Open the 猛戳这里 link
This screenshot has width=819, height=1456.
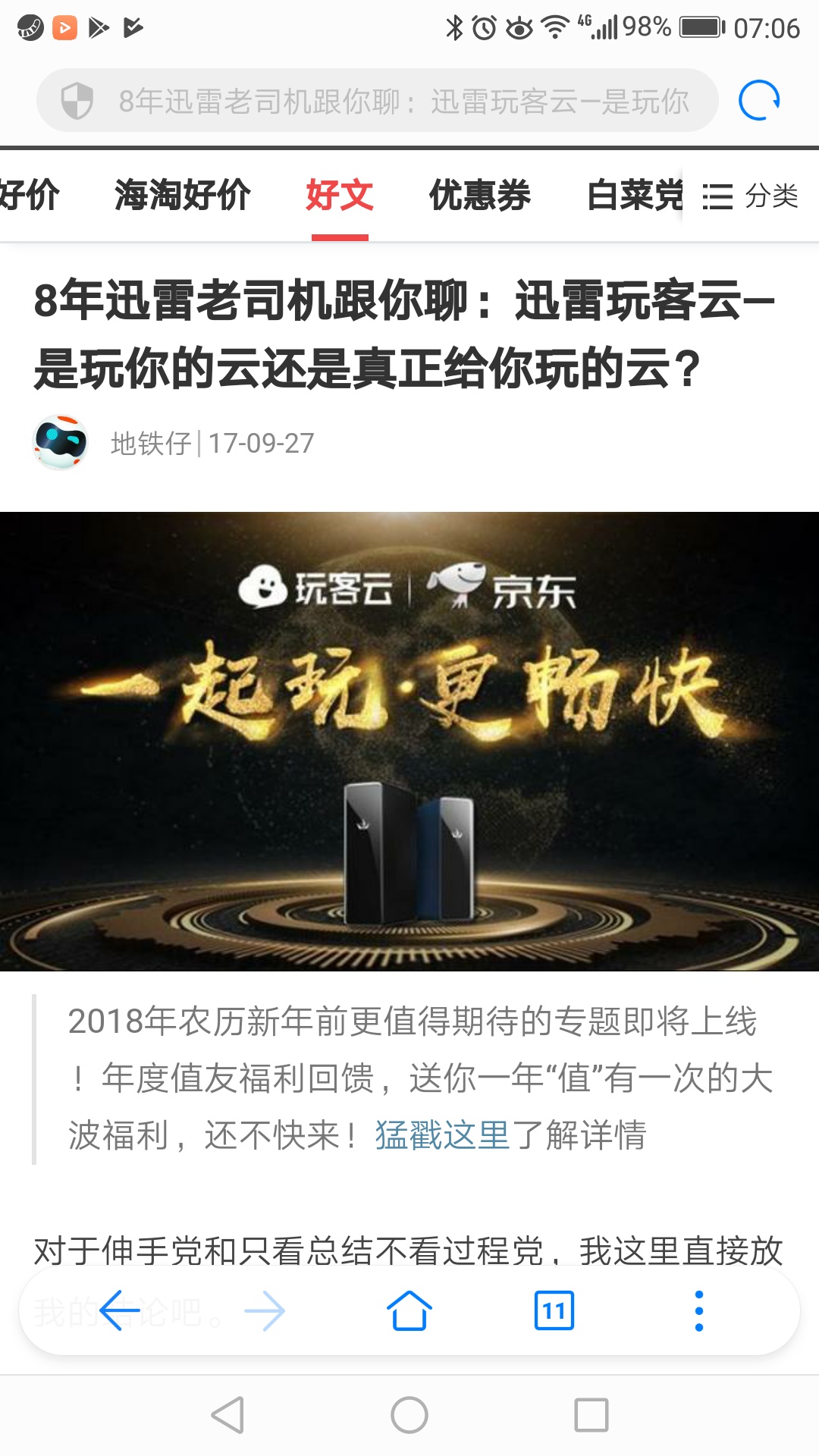442,1135
